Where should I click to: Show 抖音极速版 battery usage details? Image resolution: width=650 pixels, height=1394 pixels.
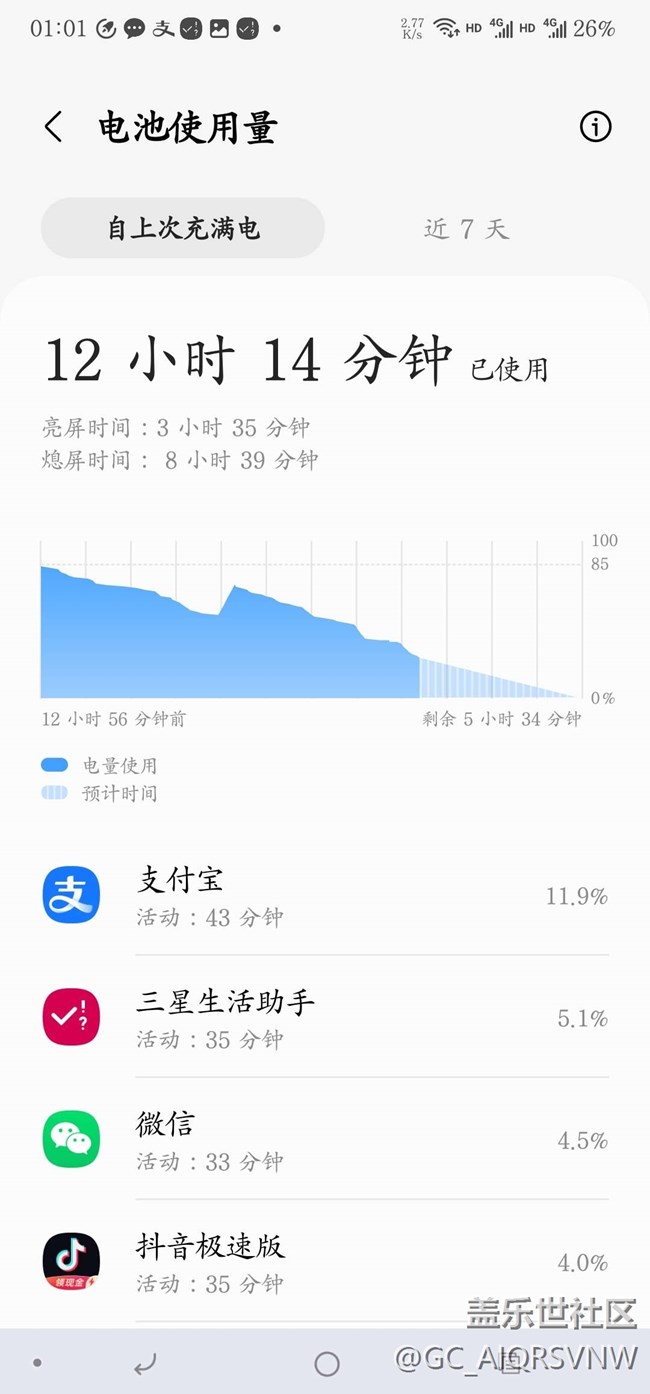(x=325, y=1262)
